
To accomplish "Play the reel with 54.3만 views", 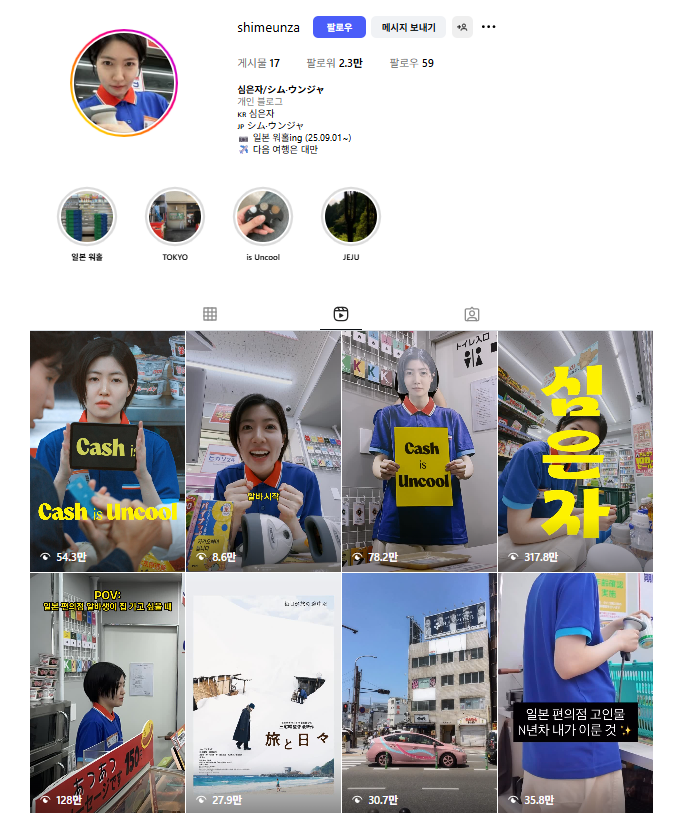I will click(x=107, y=450).
